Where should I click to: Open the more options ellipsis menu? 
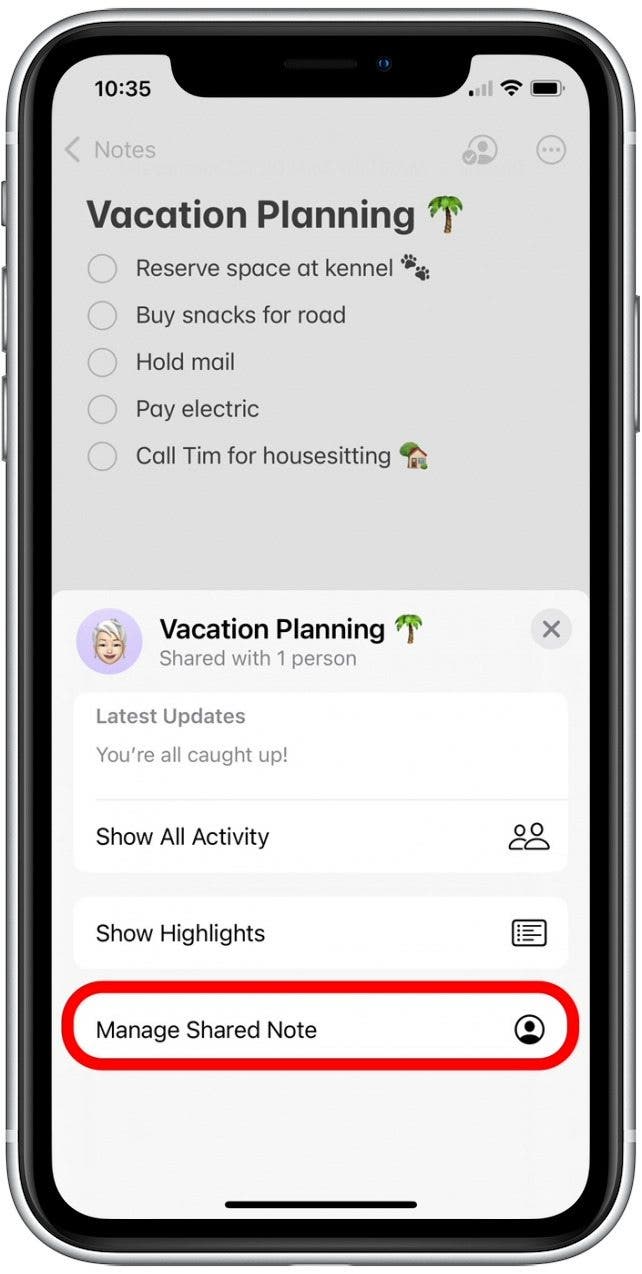pos(551,150)
